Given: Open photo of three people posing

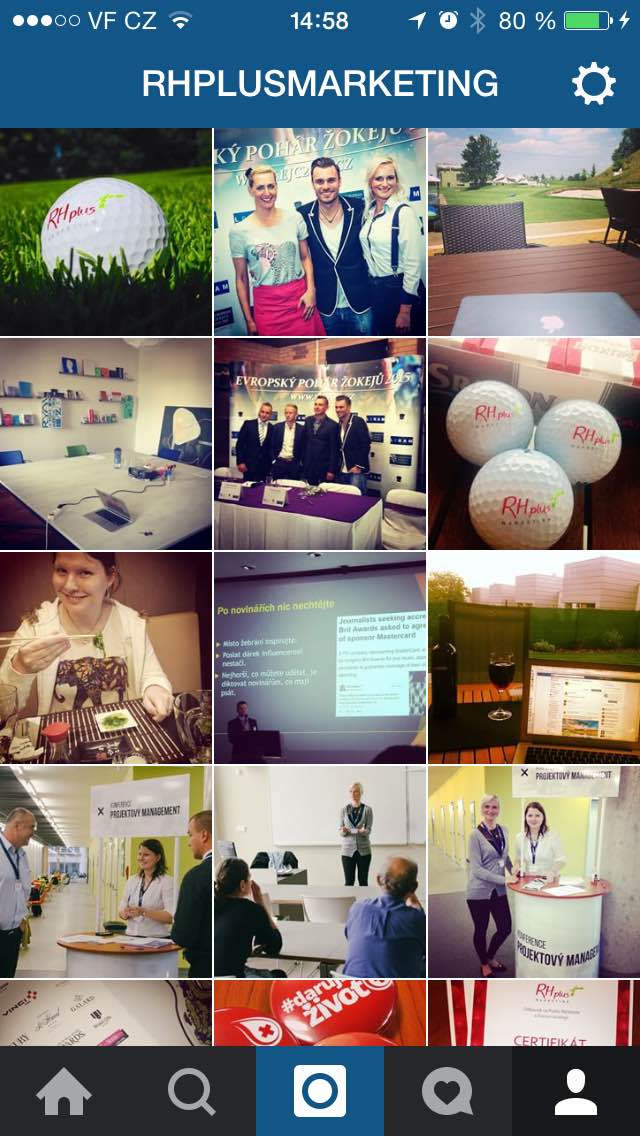Looking at the screenshot, I should [x=320, y=231].
